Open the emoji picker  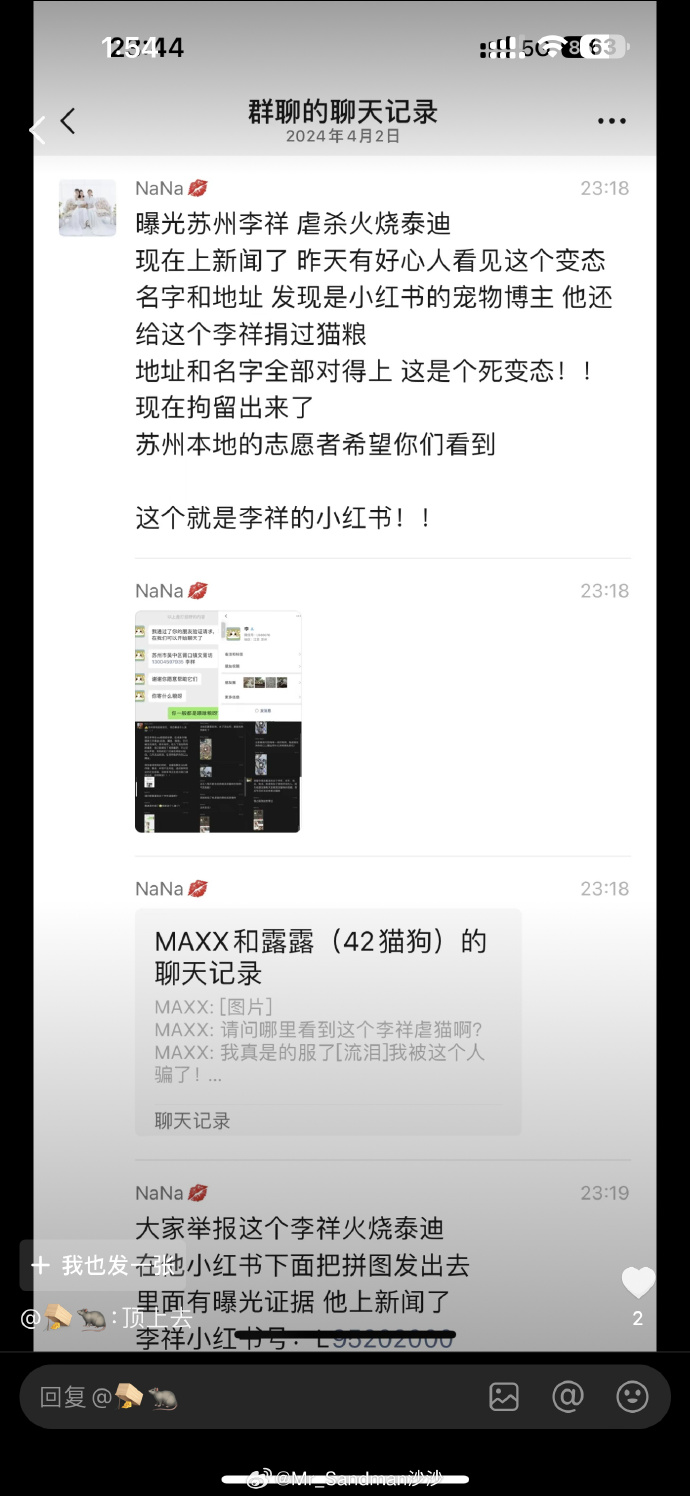click(x=632, y=1397)
